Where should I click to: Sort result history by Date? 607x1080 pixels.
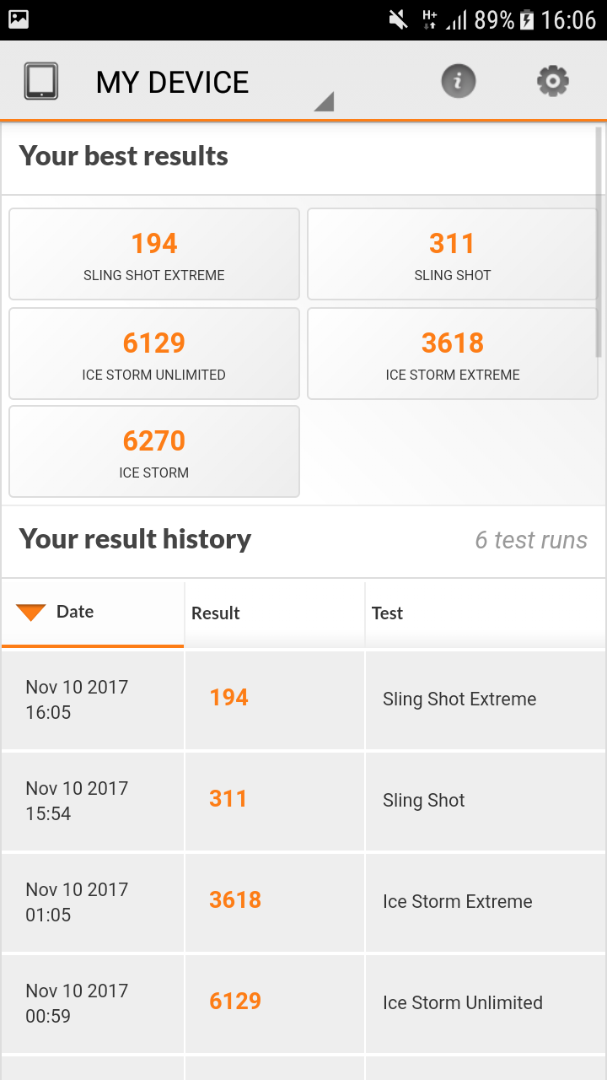tap(93, 613)
